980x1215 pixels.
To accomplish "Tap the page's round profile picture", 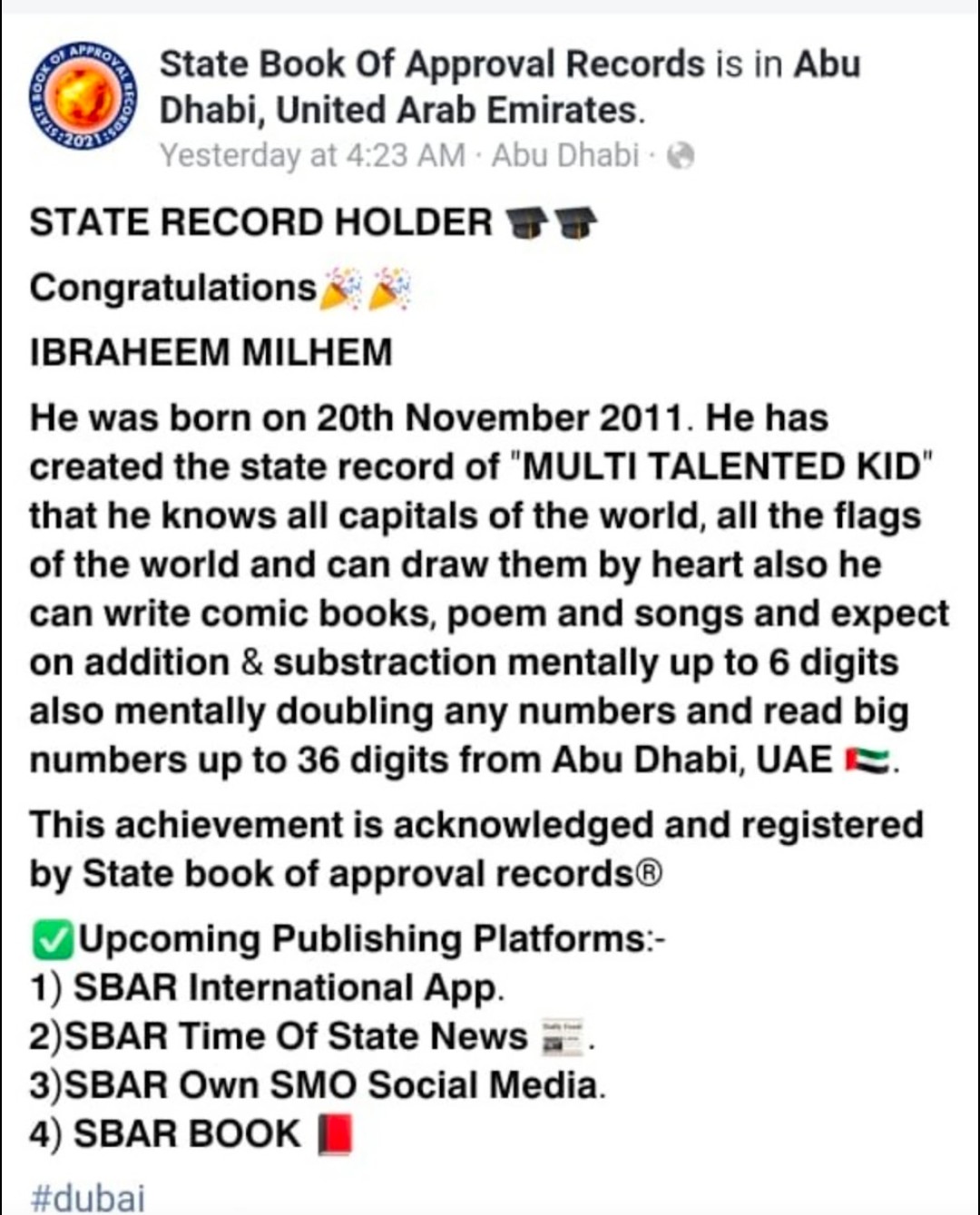I will [x=81, y=96].
